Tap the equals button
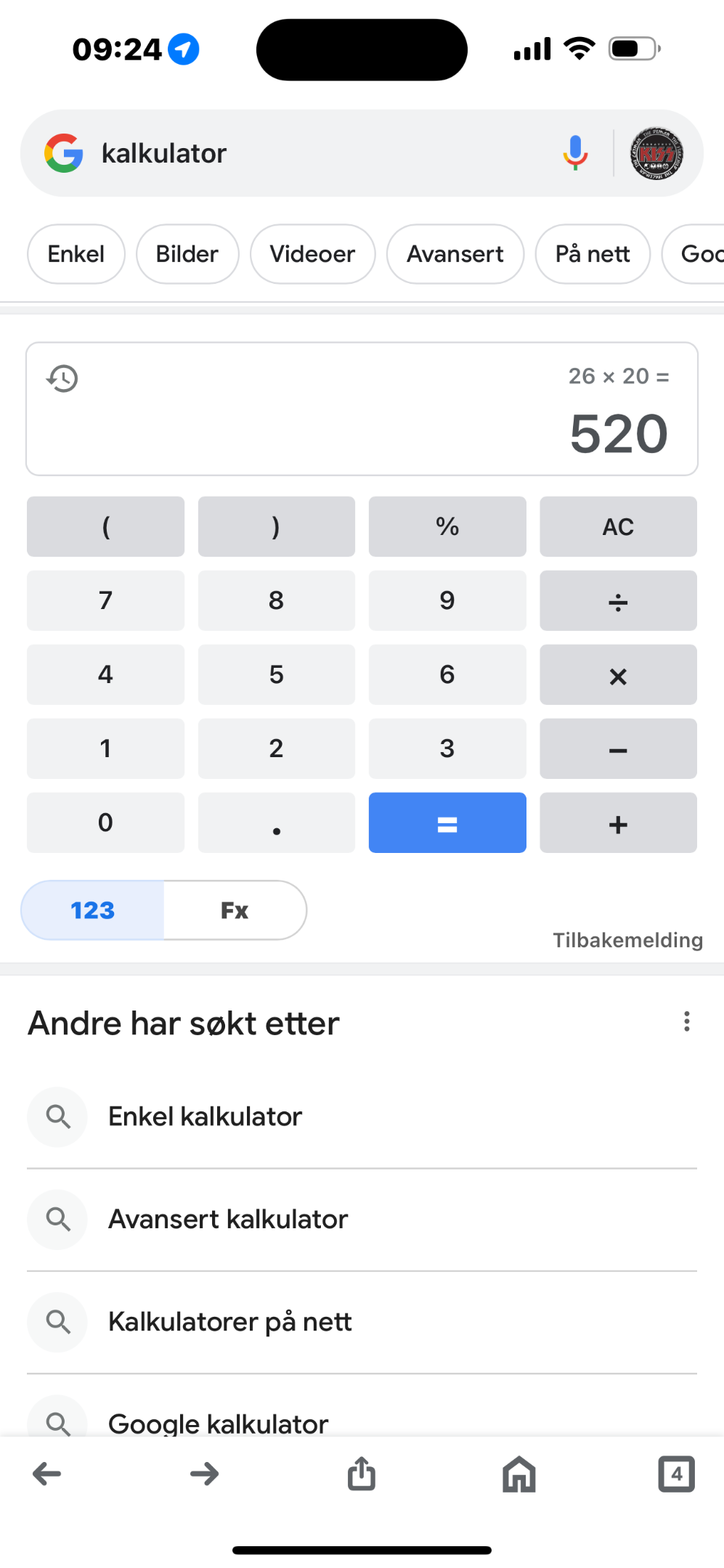724x1568 pixels. [x=447, y=822]
